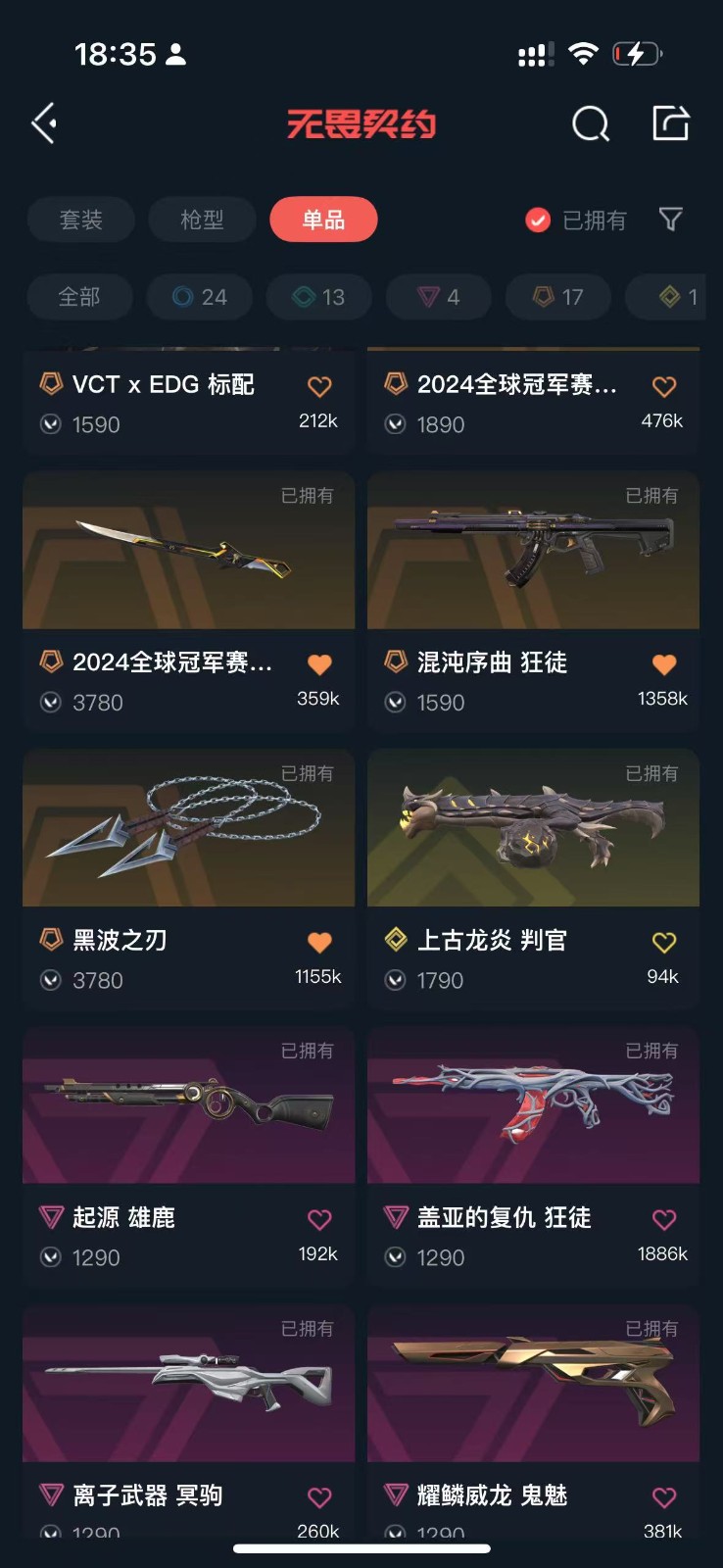Heart the 耀鳞威龙 鬼魅 skin

click(x=664, y=1497)
